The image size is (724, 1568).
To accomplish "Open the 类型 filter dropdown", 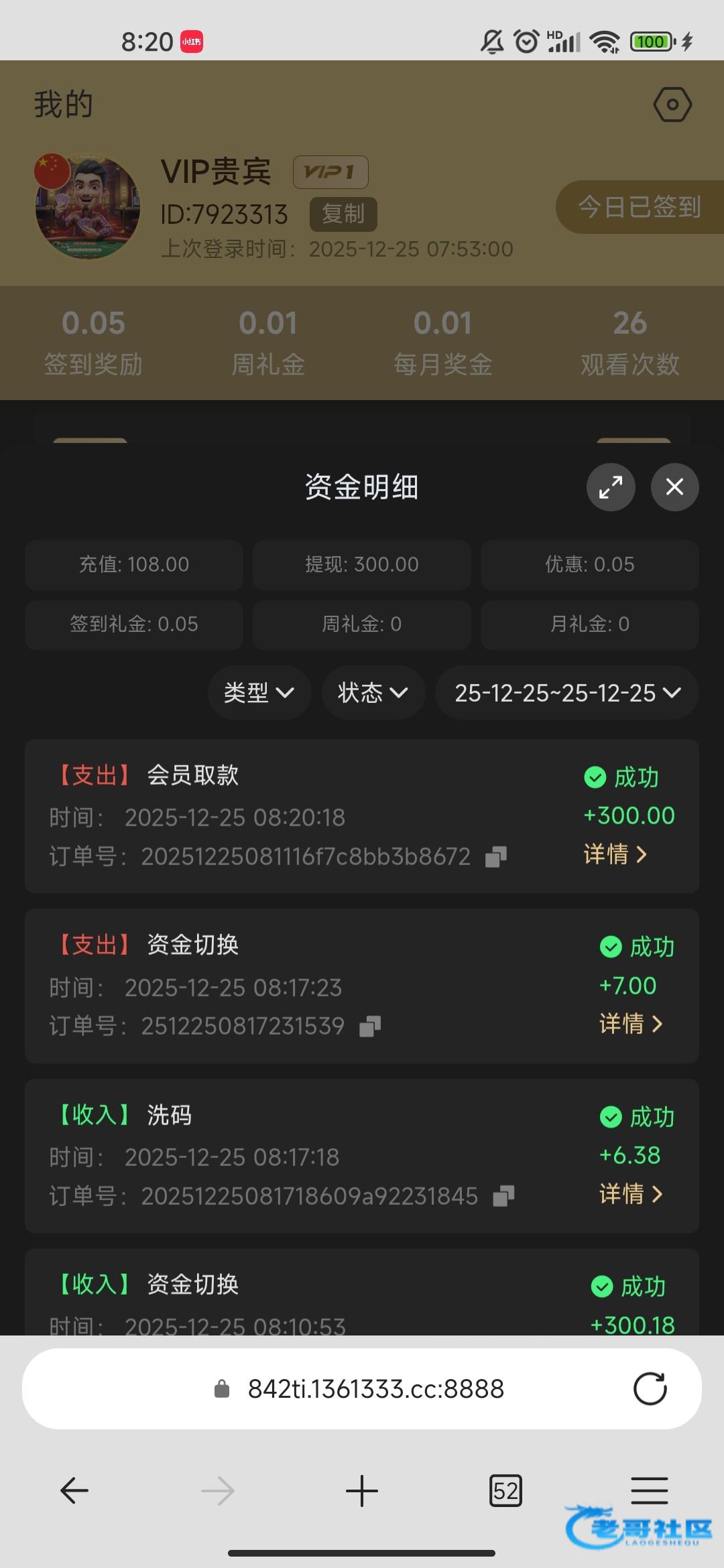I will [x=259, y=693].
